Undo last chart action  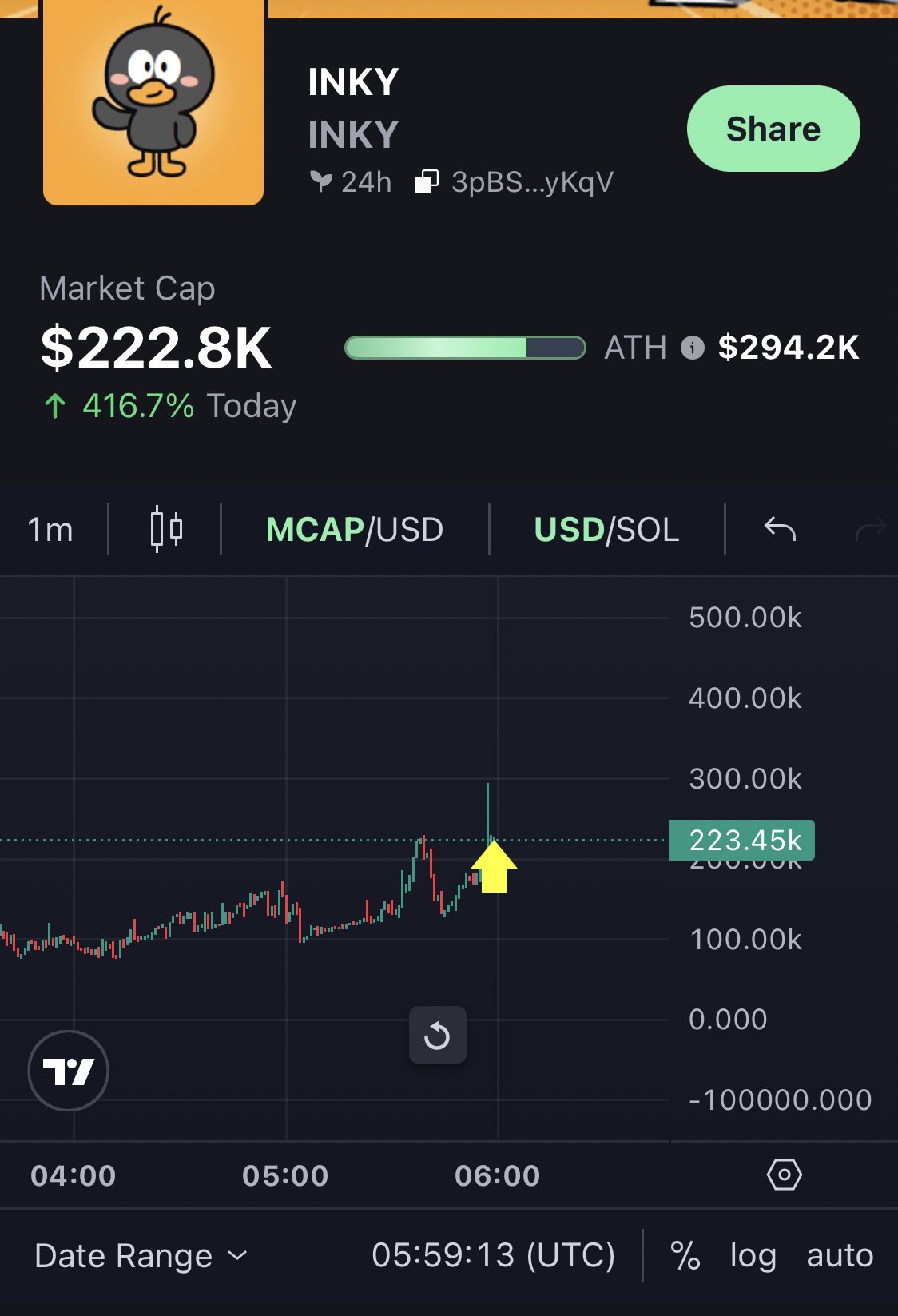tap(780, 529)
